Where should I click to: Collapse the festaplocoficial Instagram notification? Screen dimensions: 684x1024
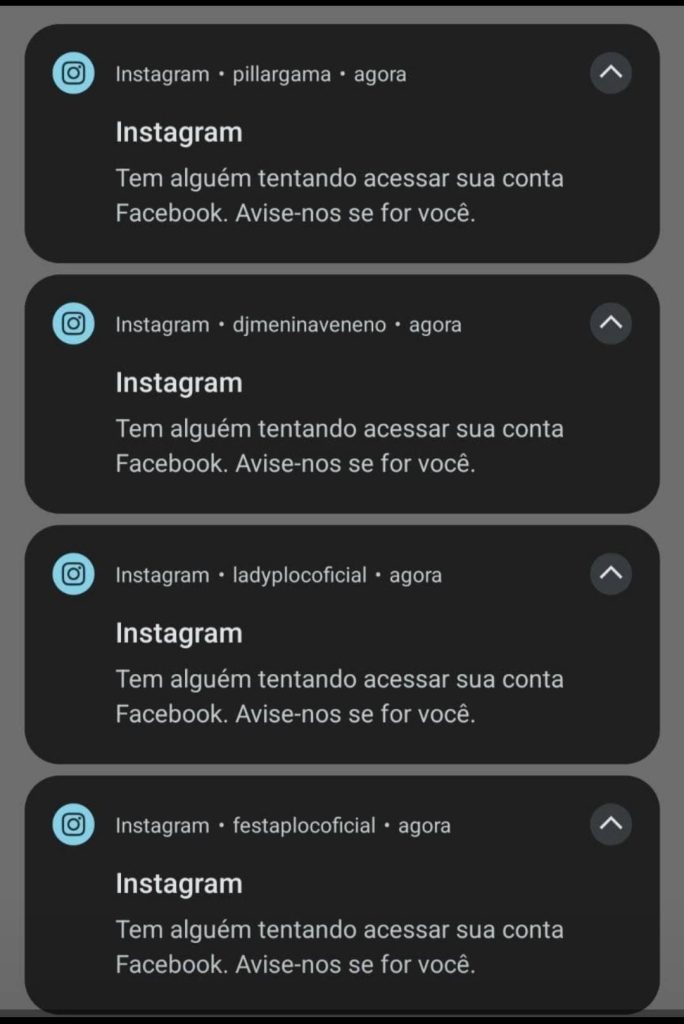tap(610, 824)
